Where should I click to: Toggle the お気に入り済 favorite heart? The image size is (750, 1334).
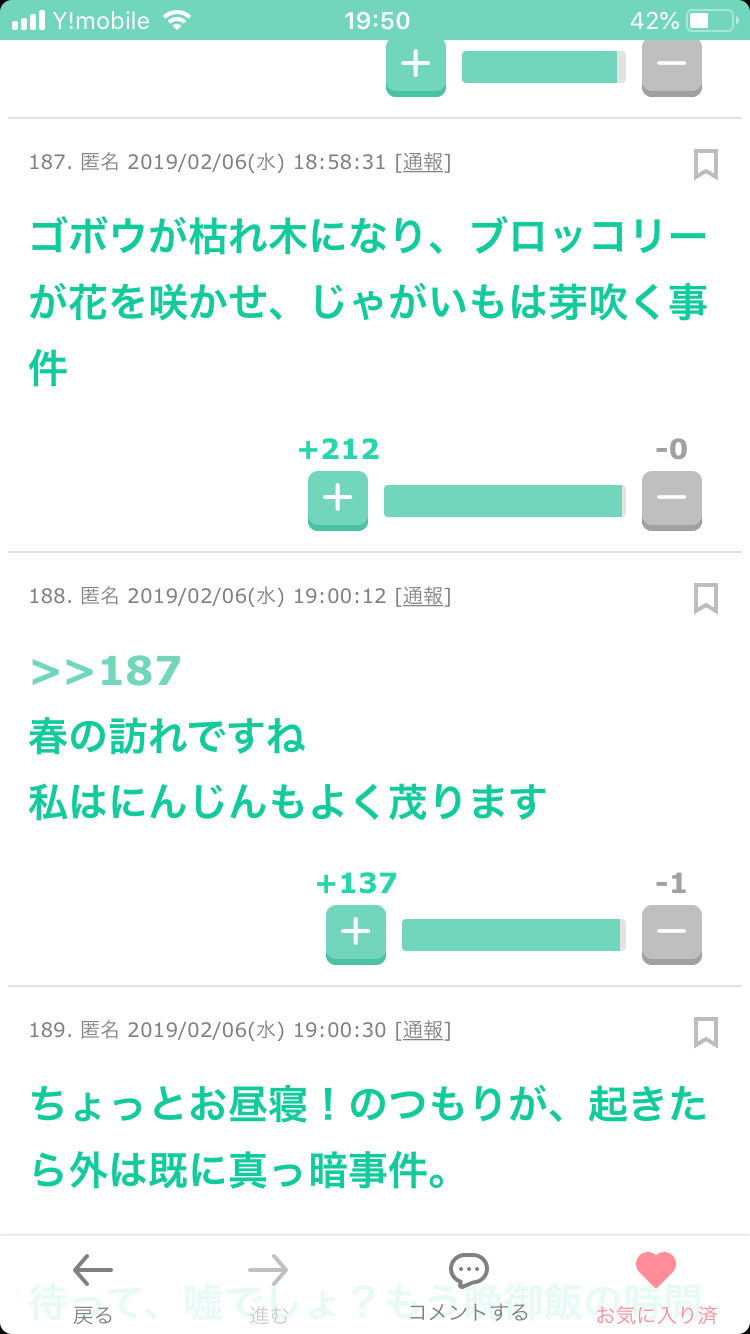(x=656, y=1287)
